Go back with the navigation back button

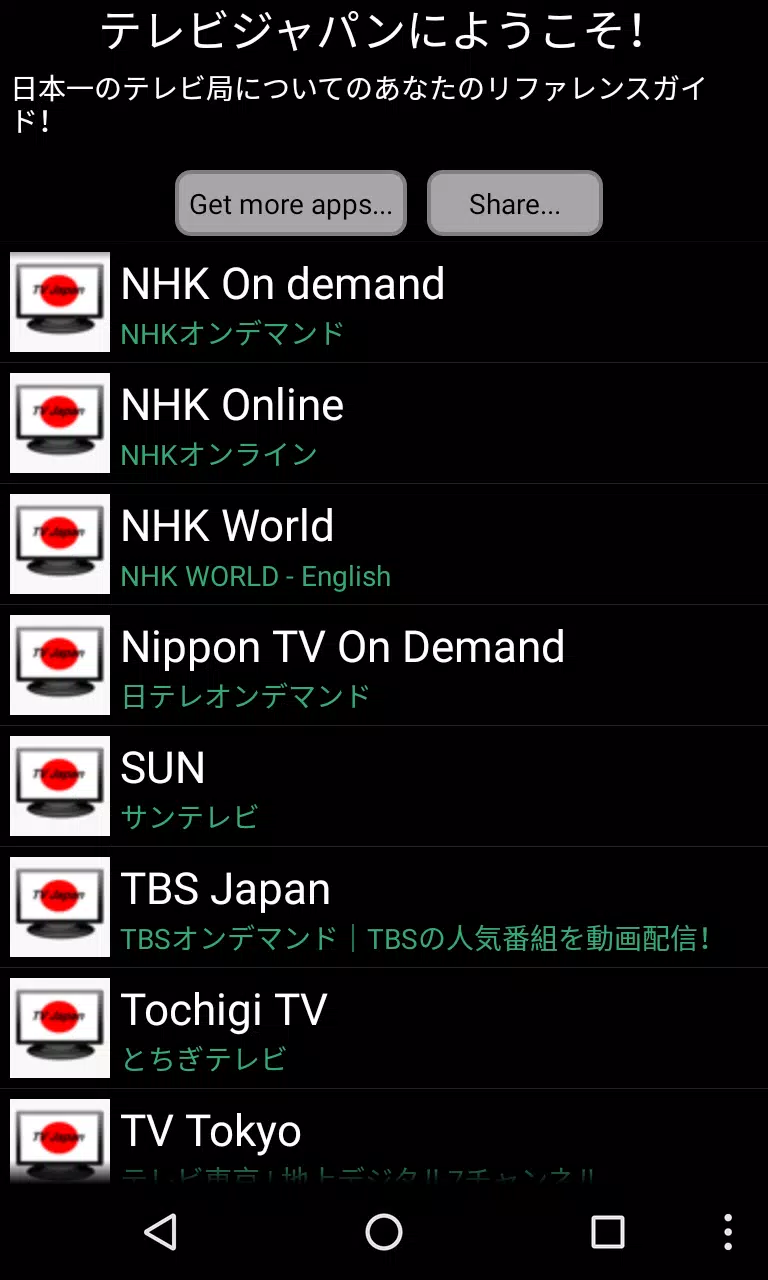tap(161, 1232)
